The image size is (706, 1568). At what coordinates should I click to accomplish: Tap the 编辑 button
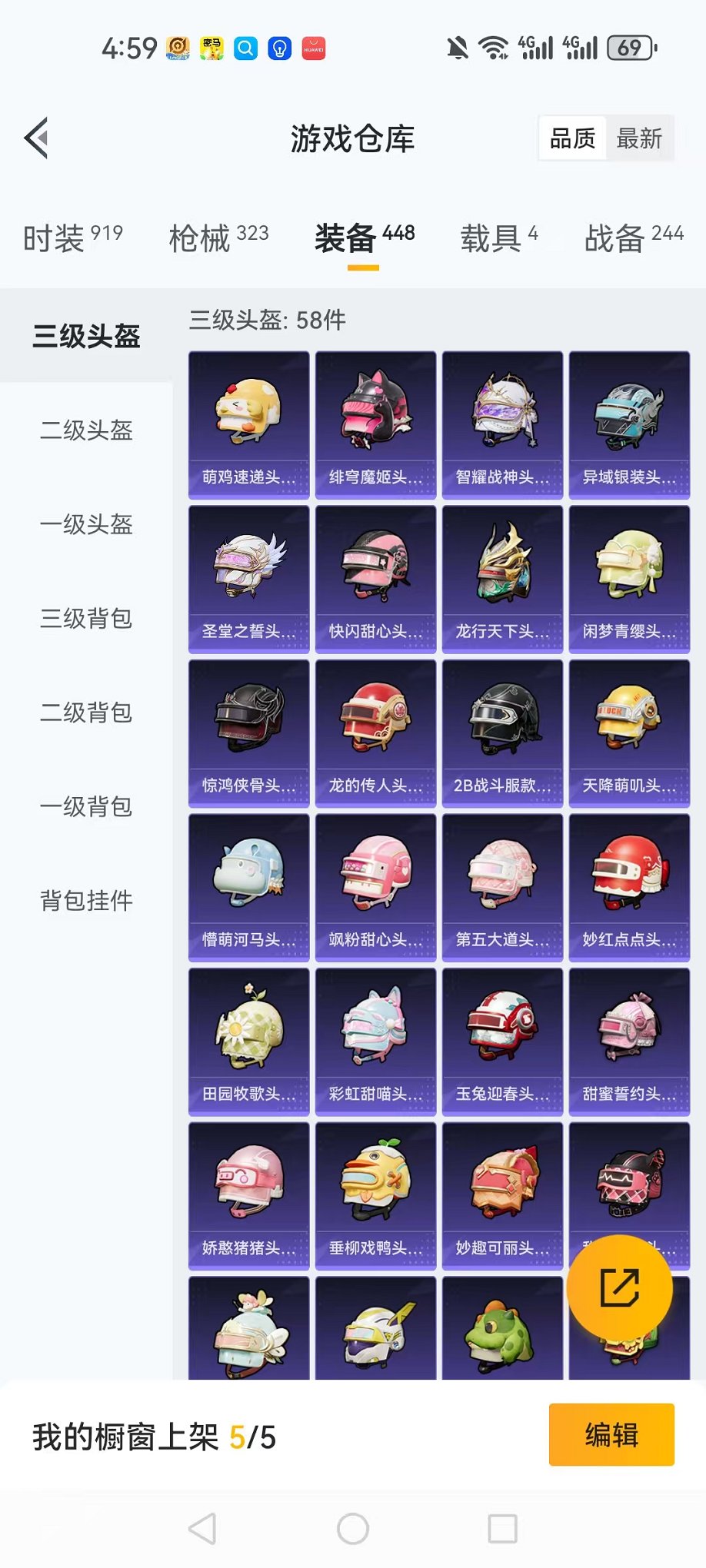pos(611,1434)
